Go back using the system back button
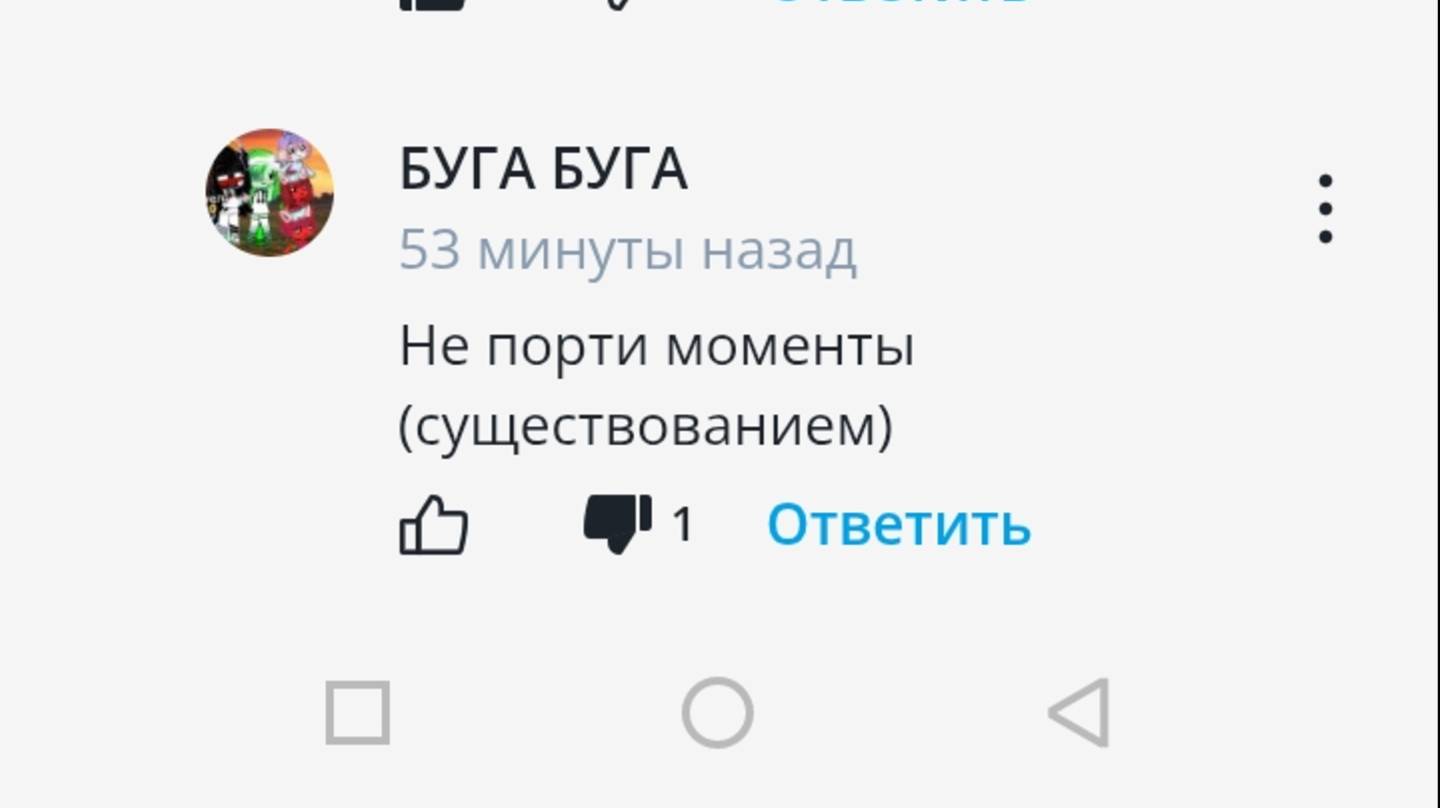 click(1080, 713)
